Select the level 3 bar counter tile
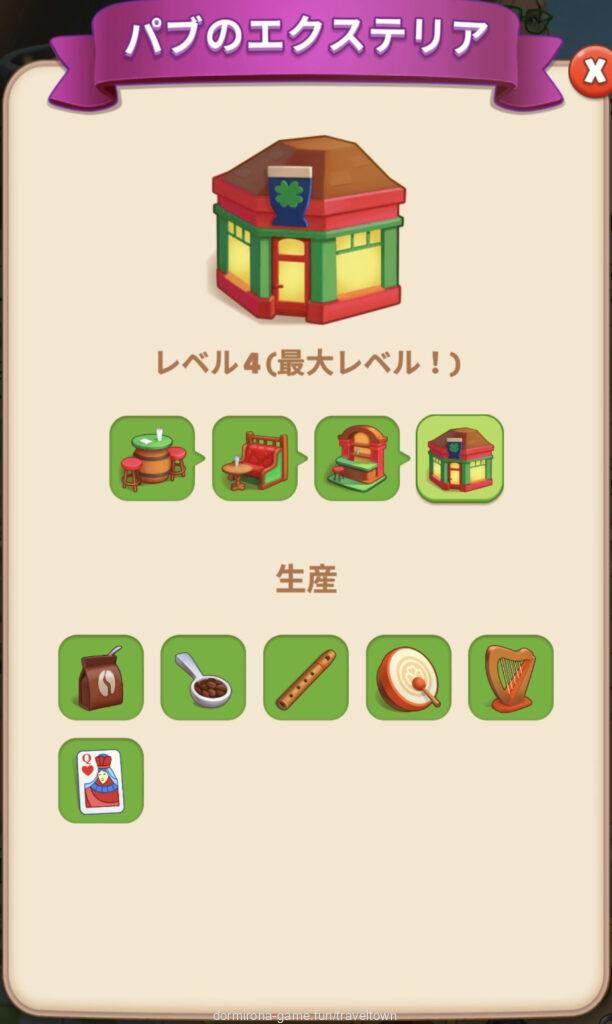This screenshot has height=1024, width=612. tap(357, 458)
